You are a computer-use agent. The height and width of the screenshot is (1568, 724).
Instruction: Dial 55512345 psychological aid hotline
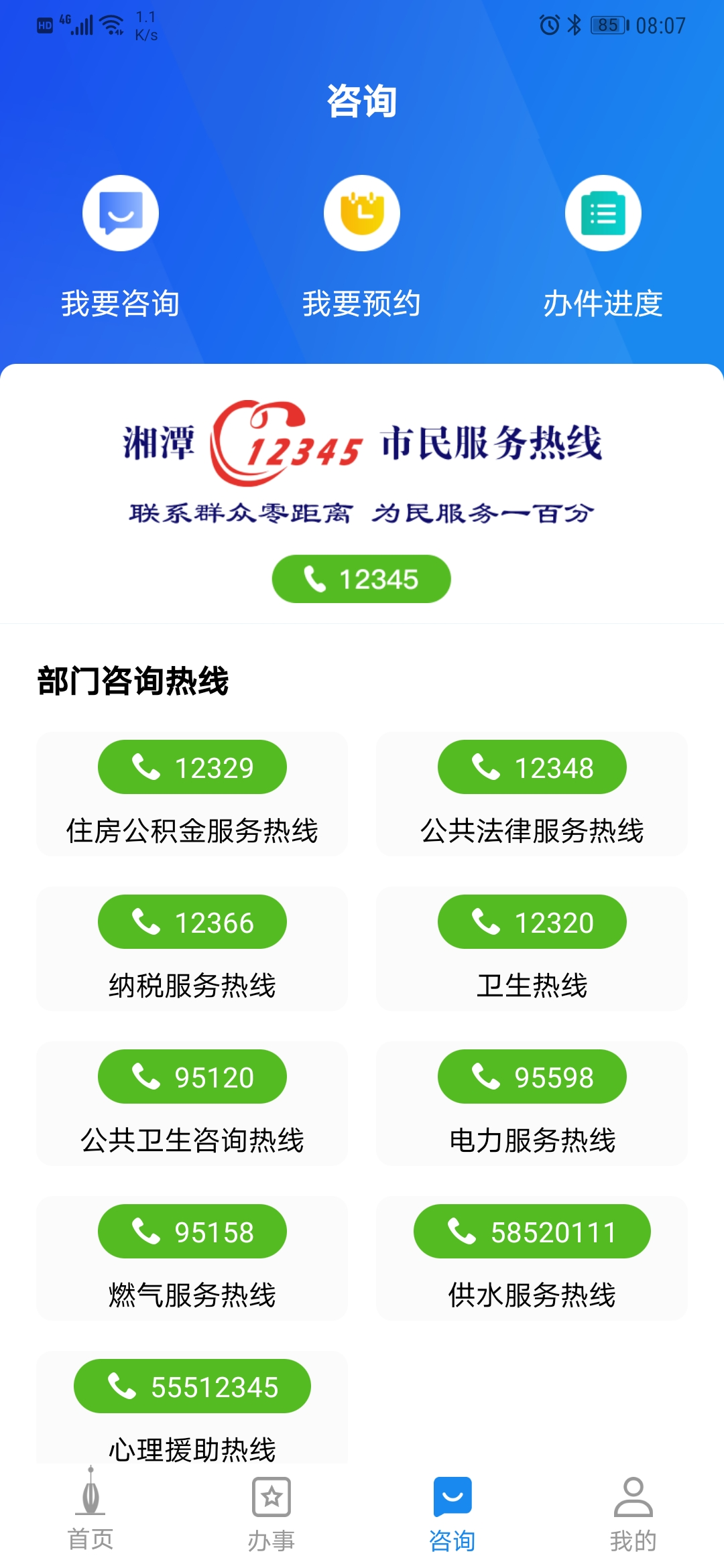[x=192, y=1386]
